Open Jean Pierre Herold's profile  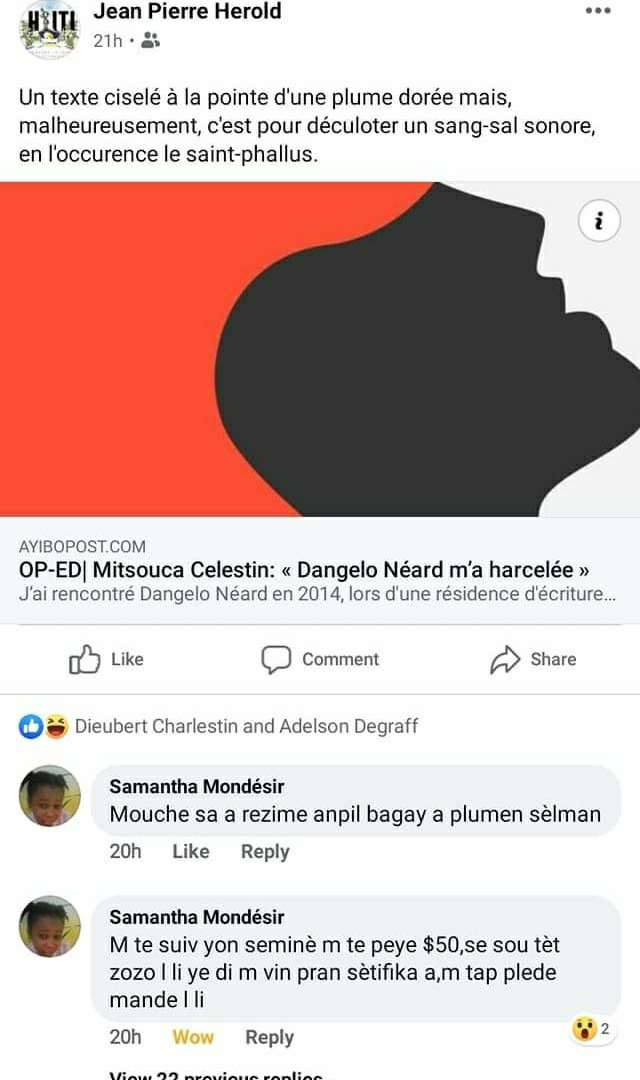187,12
